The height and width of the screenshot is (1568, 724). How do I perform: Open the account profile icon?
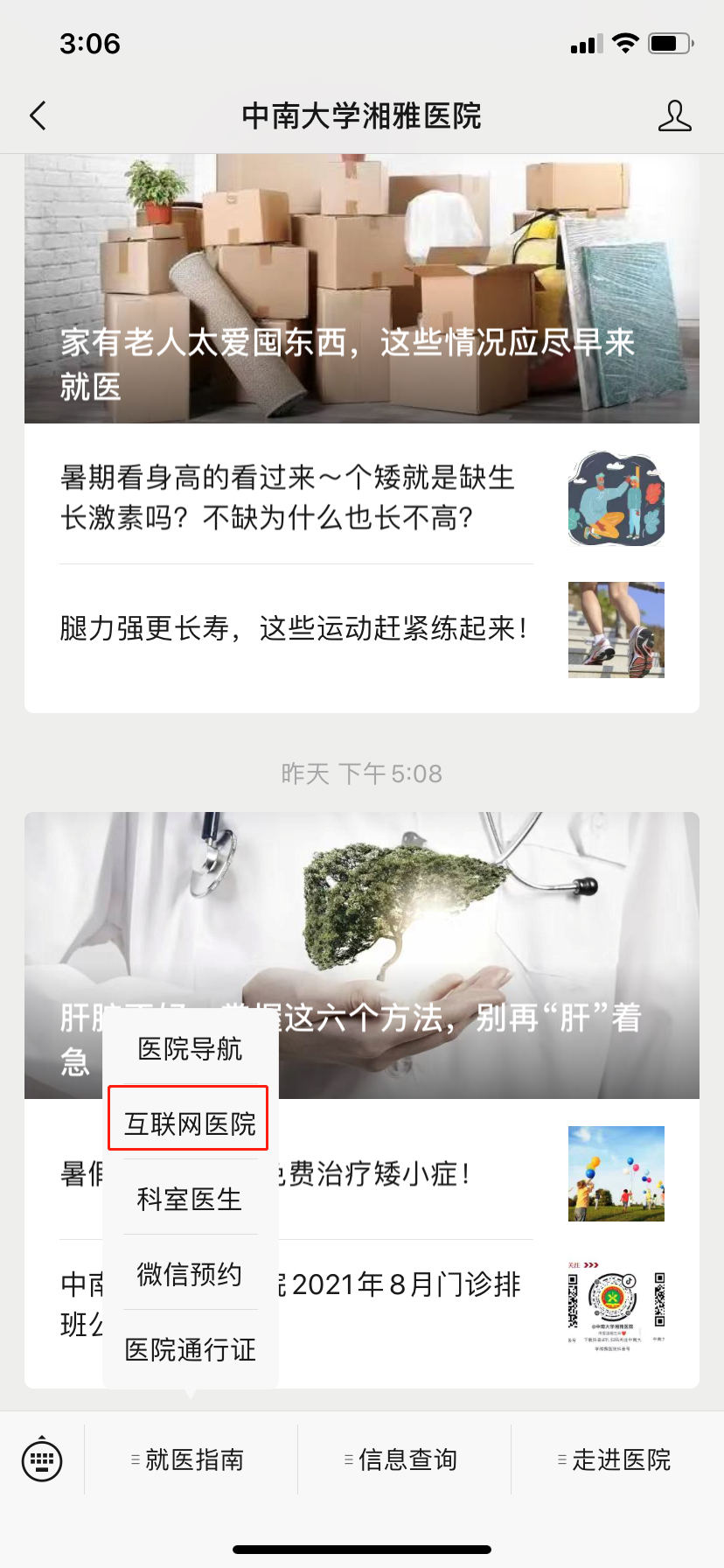coord(674,115)
